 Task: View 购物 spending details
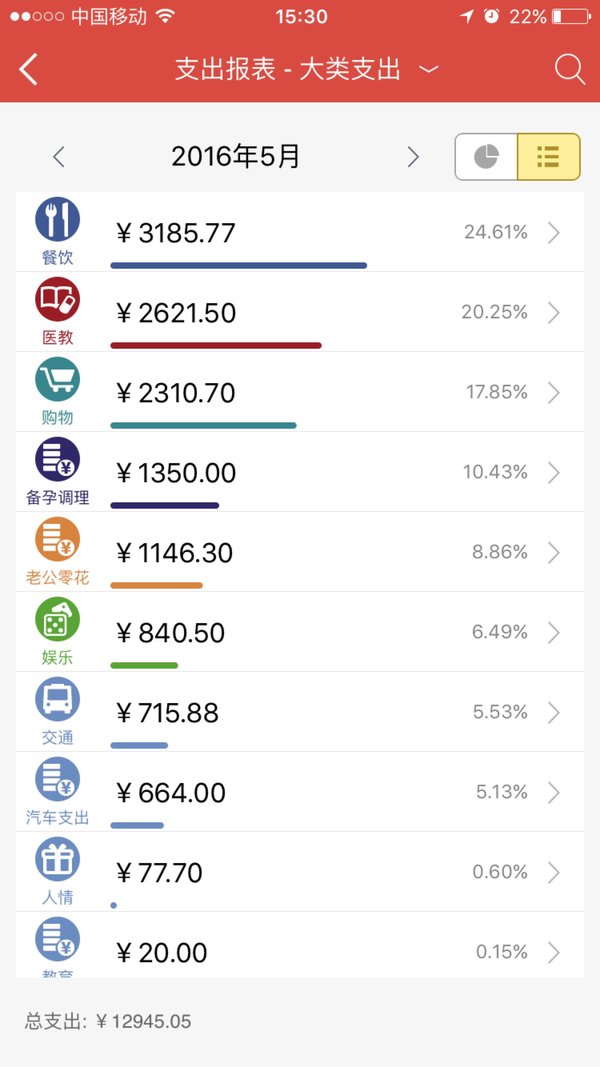(300, 392)
